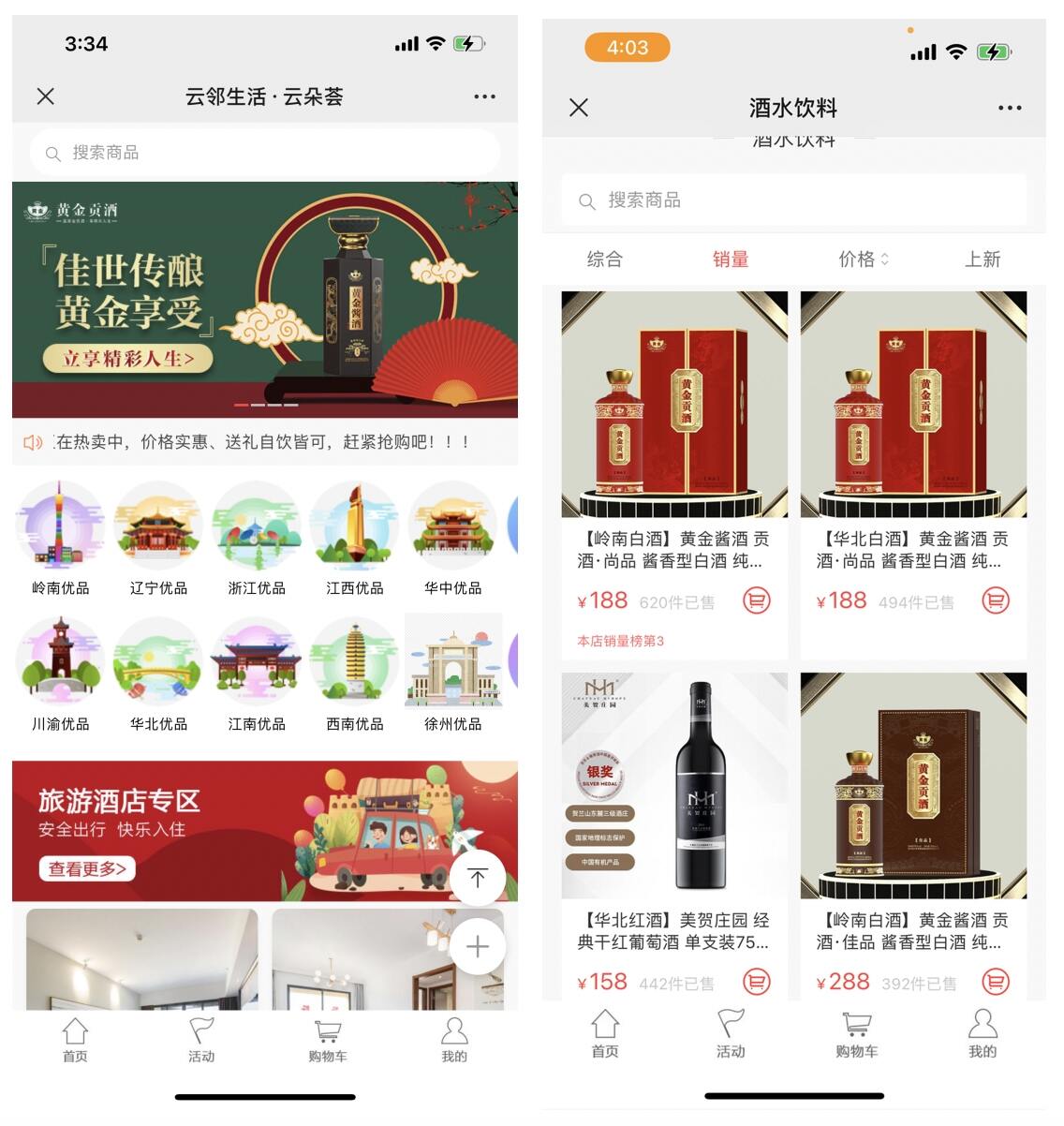The image size is (1064, 1126).
Task: Switch to the 销量 sorting tab
Action: pos(732,259)
